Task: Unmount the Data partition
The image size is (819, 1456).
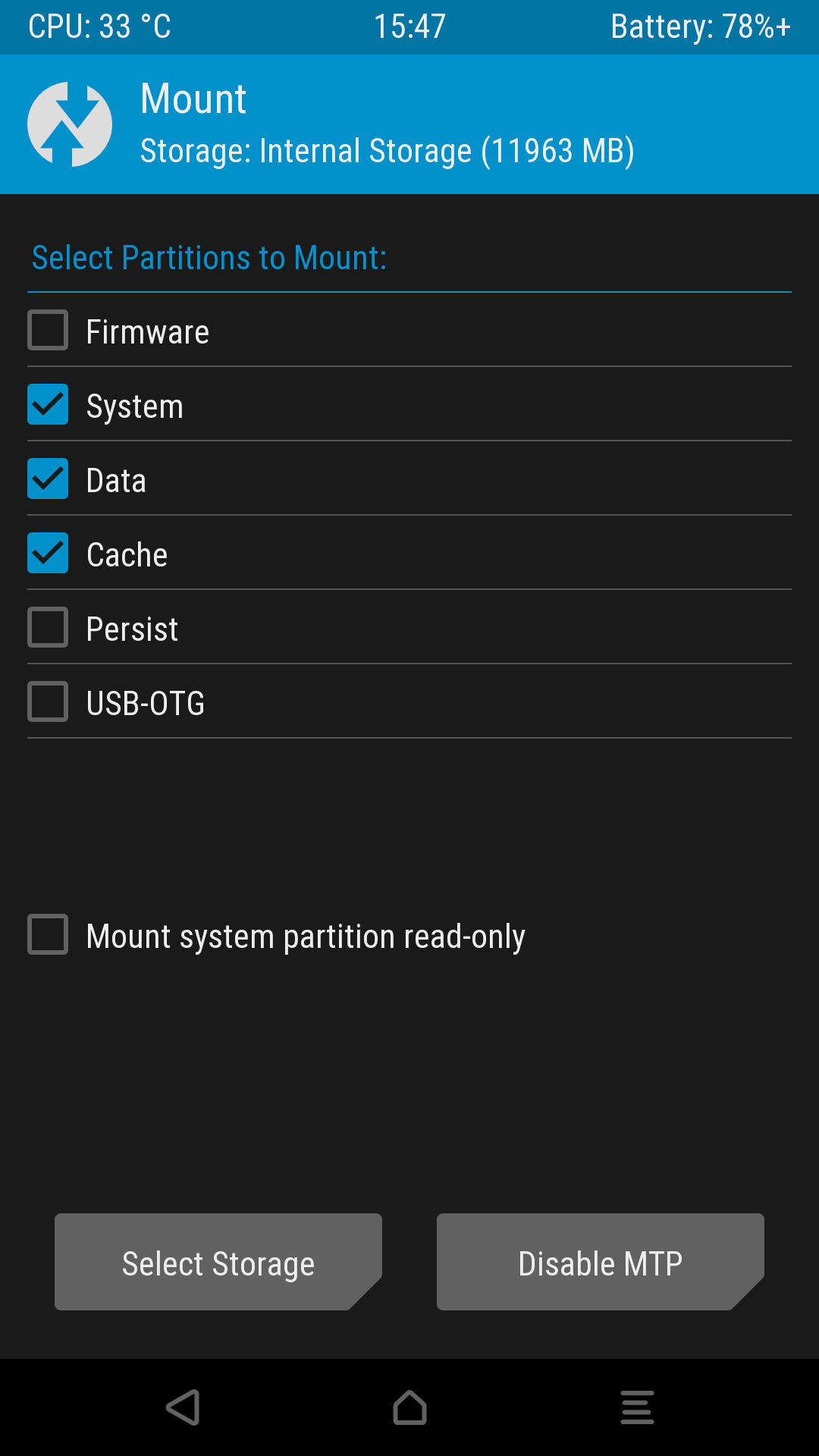Action: 48,479
